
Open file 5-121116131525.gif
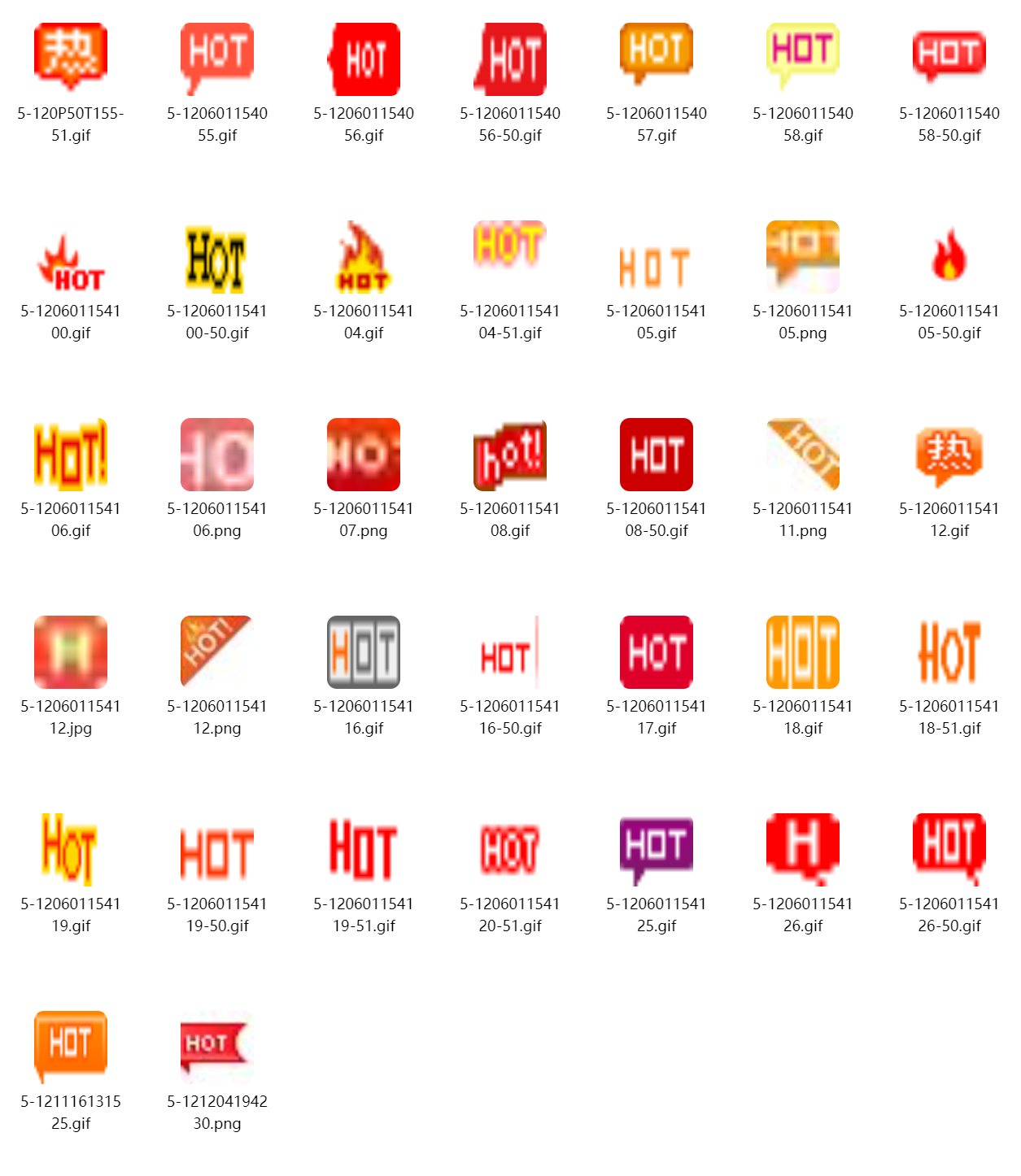coord(71,1047)
